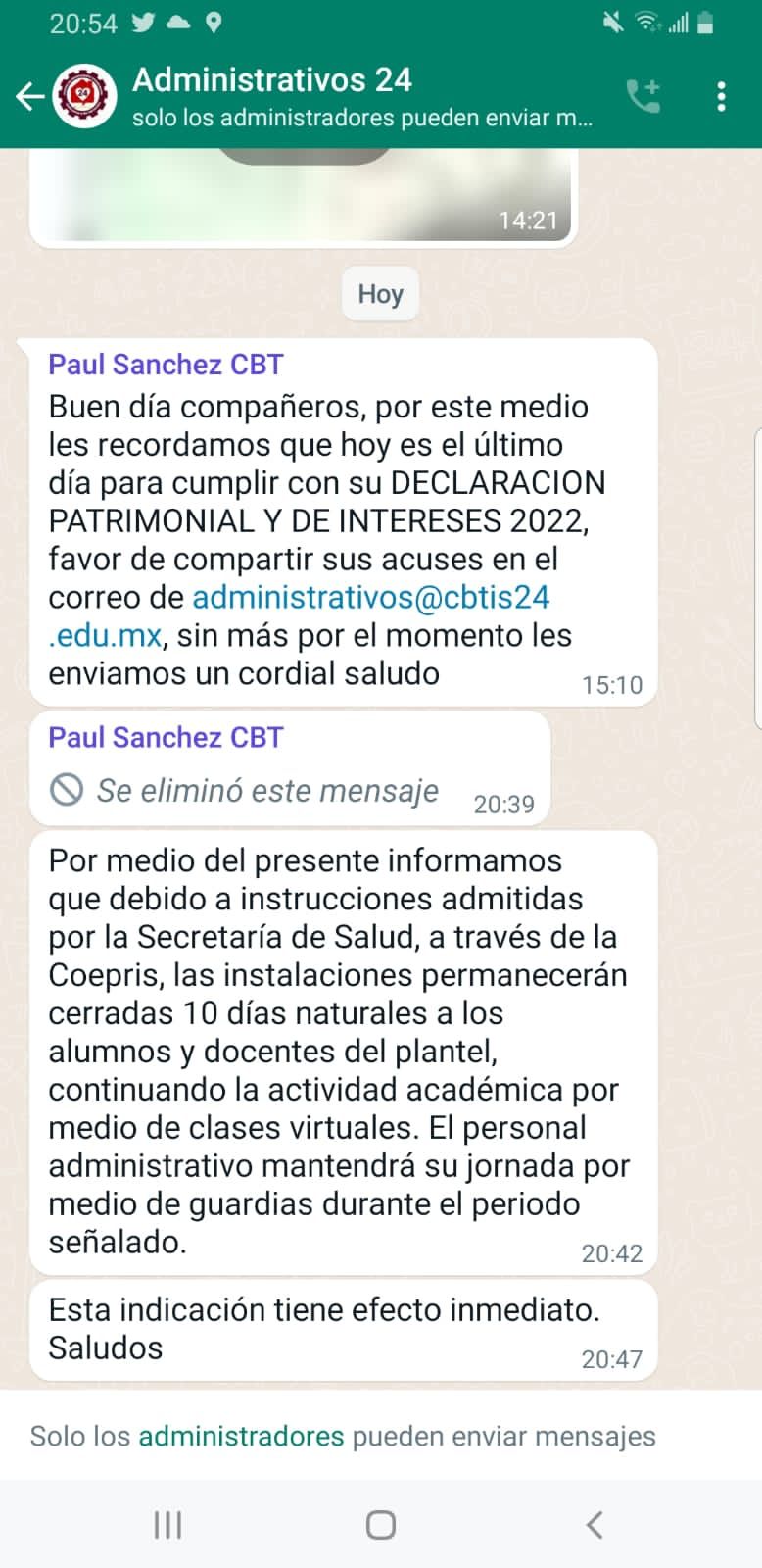Open the 'administradores' link in the bottom bar
This screenshot has height=1568, width=762.
coord(241,1436)
